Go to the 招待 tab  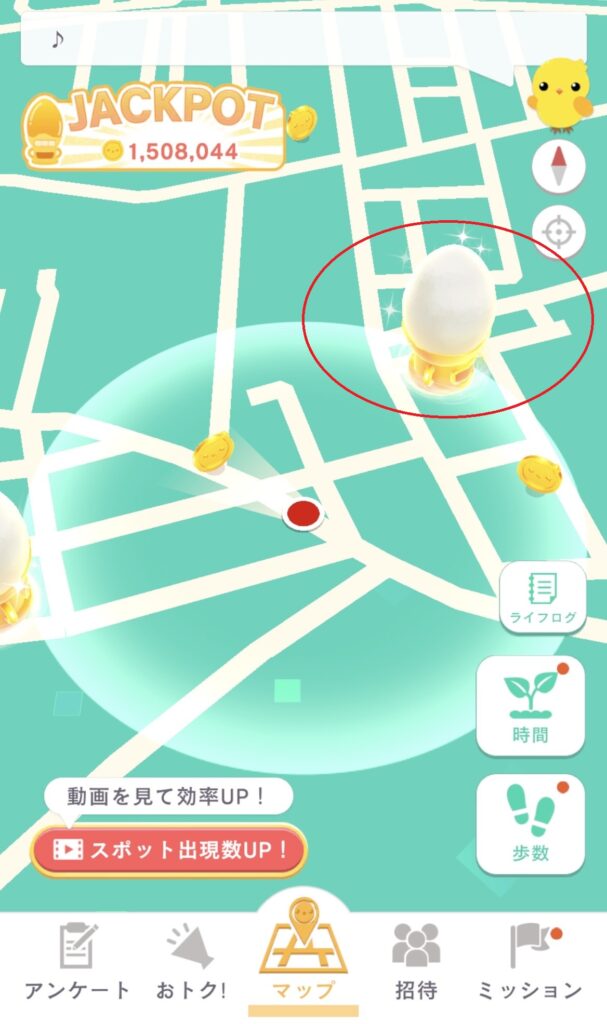(x=416, y=961)
